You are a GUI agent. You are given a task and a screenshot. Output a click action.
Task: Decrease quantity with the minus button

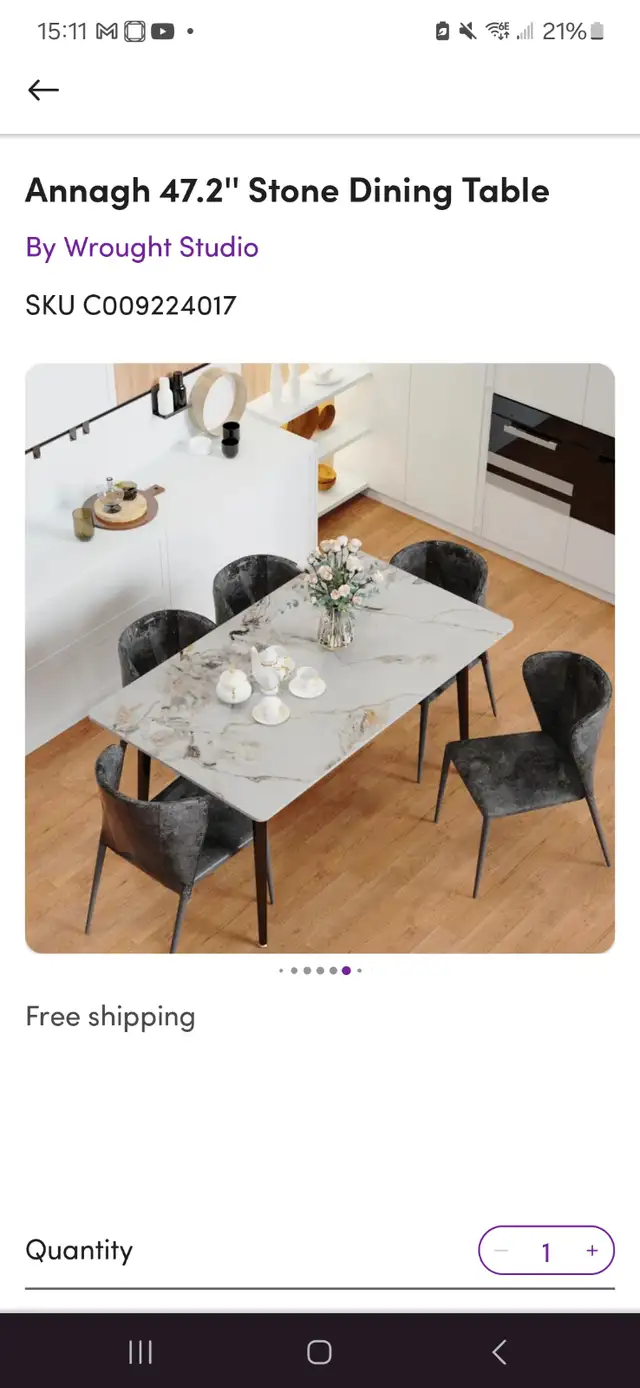(502, 1251)
